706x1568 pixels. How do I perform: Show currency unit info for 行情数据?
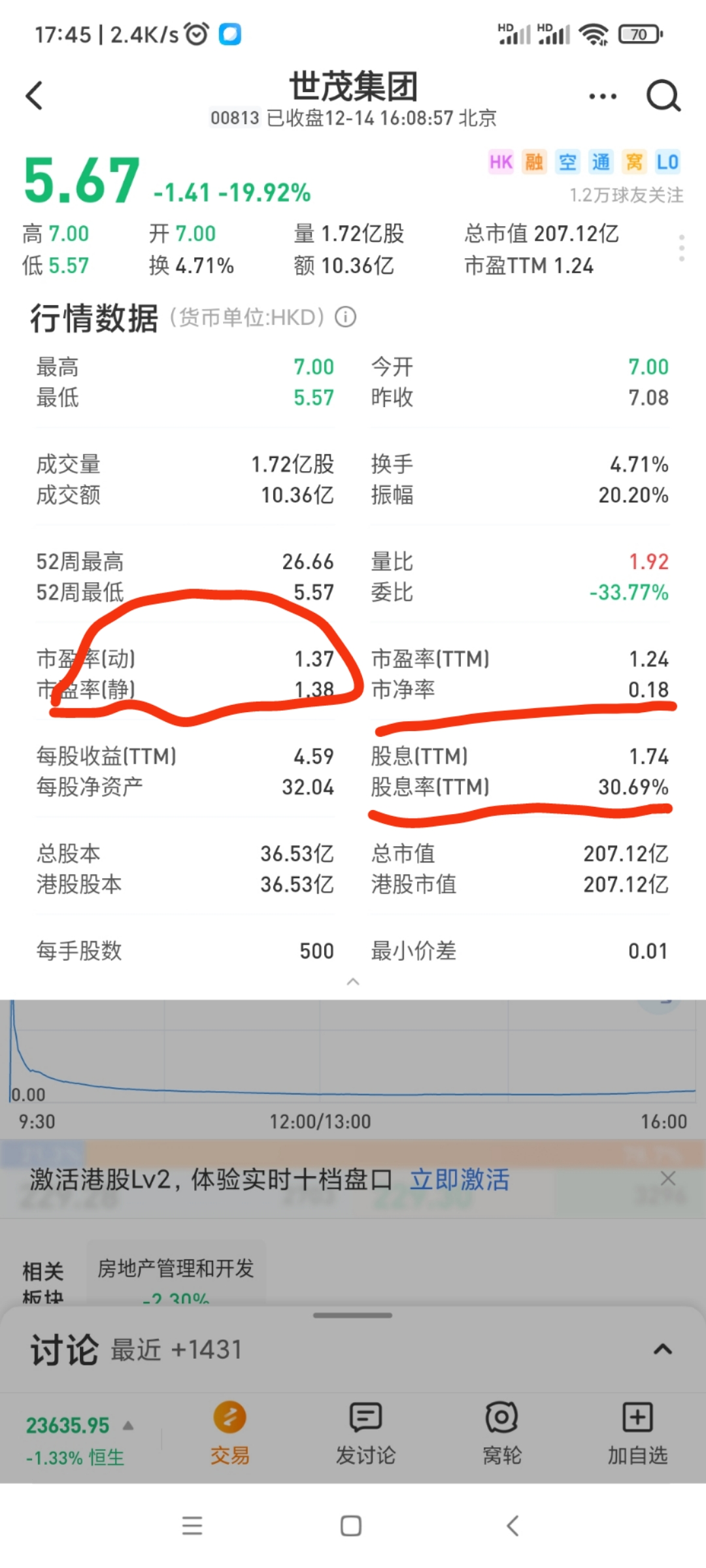[346, 318]
